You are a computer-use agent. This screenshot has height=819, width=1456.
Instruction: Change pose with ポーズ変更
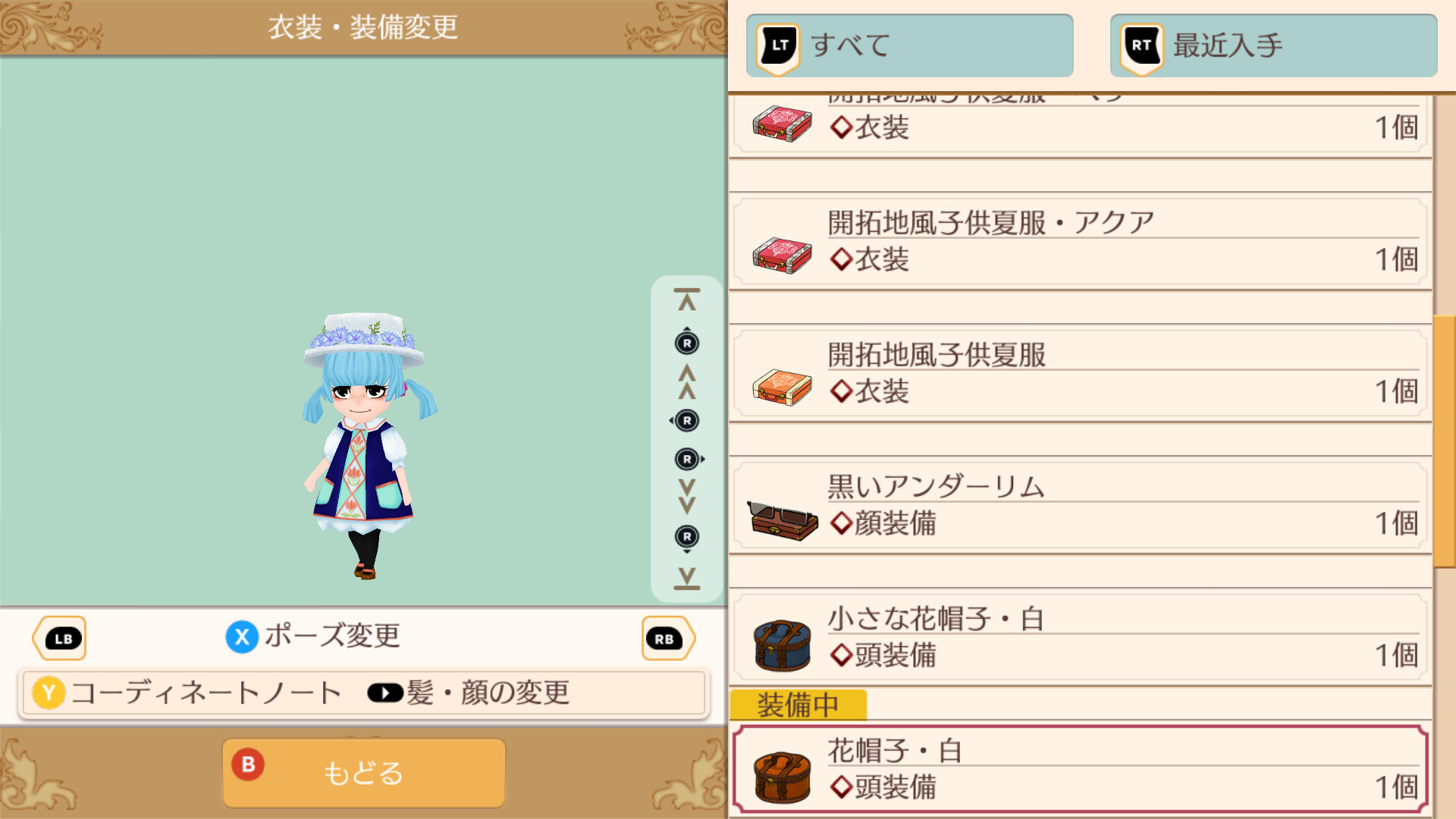314,636
